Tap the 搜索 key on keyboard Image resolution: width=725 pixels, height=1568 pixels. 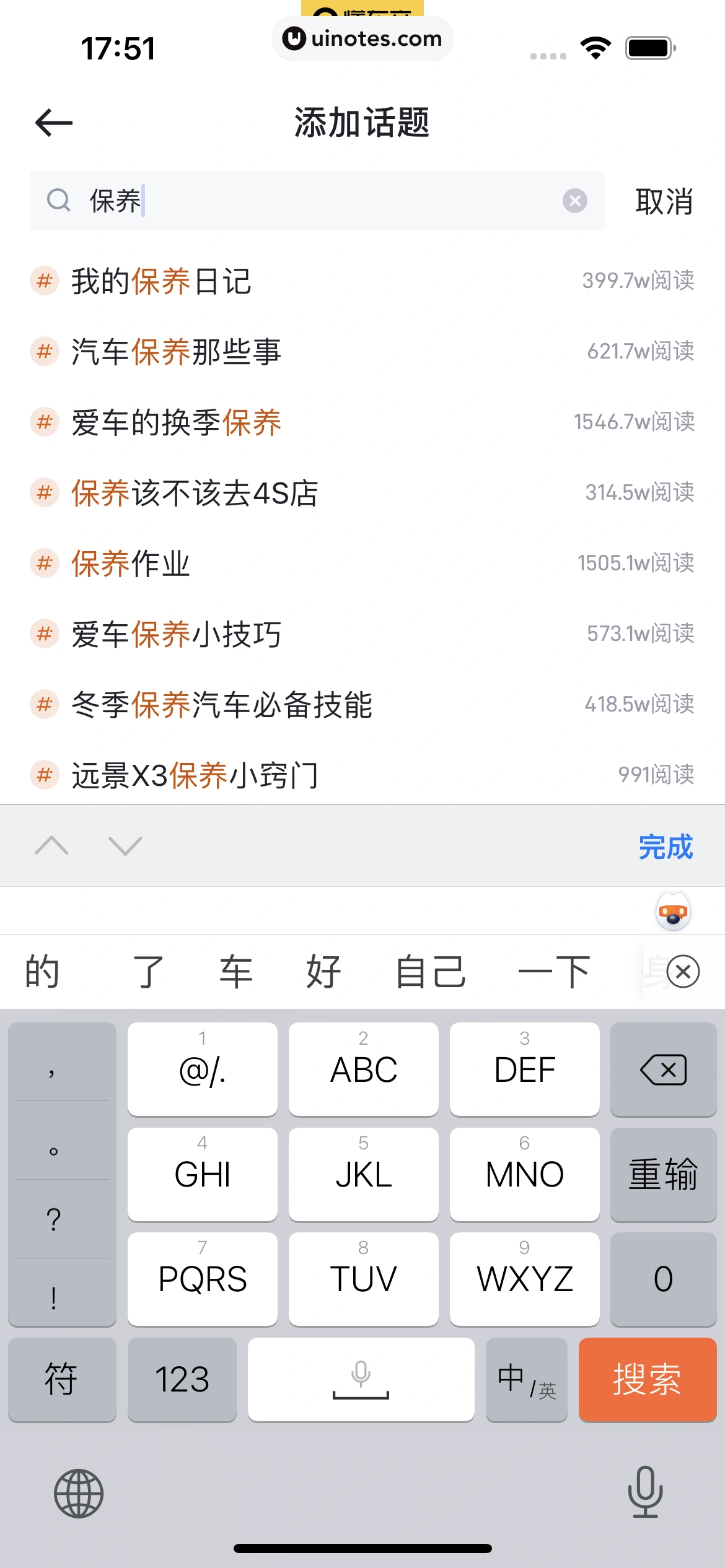pos(647,1379)
